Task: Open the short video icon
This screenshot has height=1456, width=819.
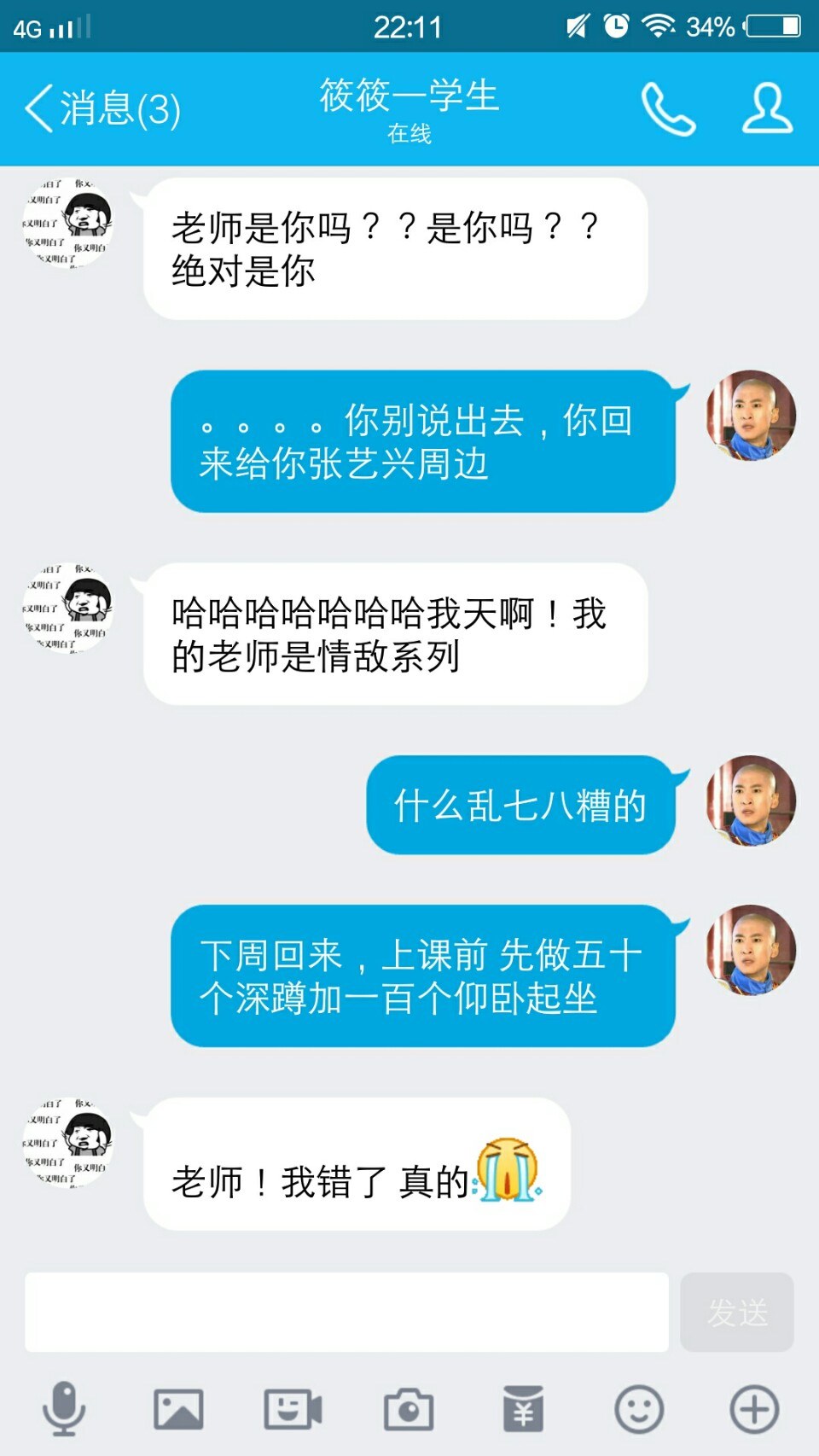Action: [x=293, y=1409]
